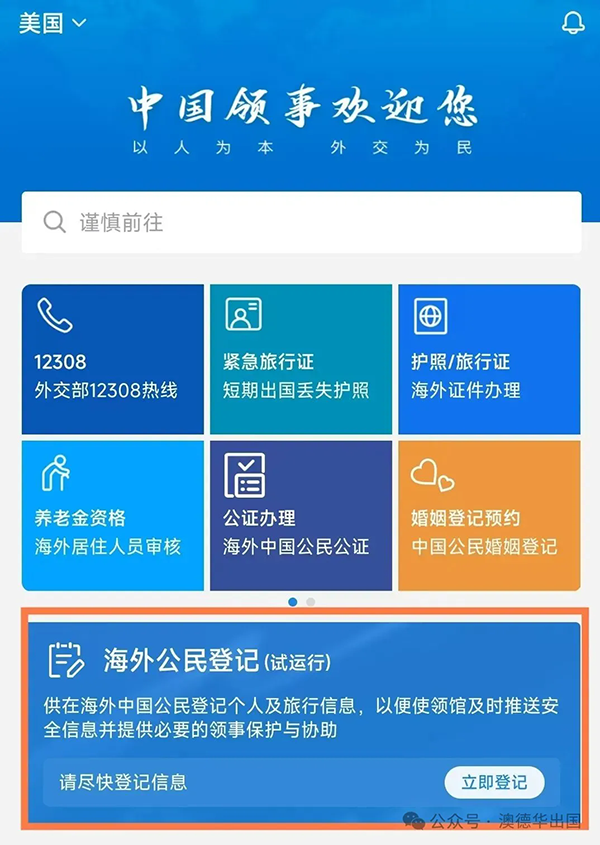Open 婚姻登记预约 marriage registration booking
The image size is (600, 845).
488,515
